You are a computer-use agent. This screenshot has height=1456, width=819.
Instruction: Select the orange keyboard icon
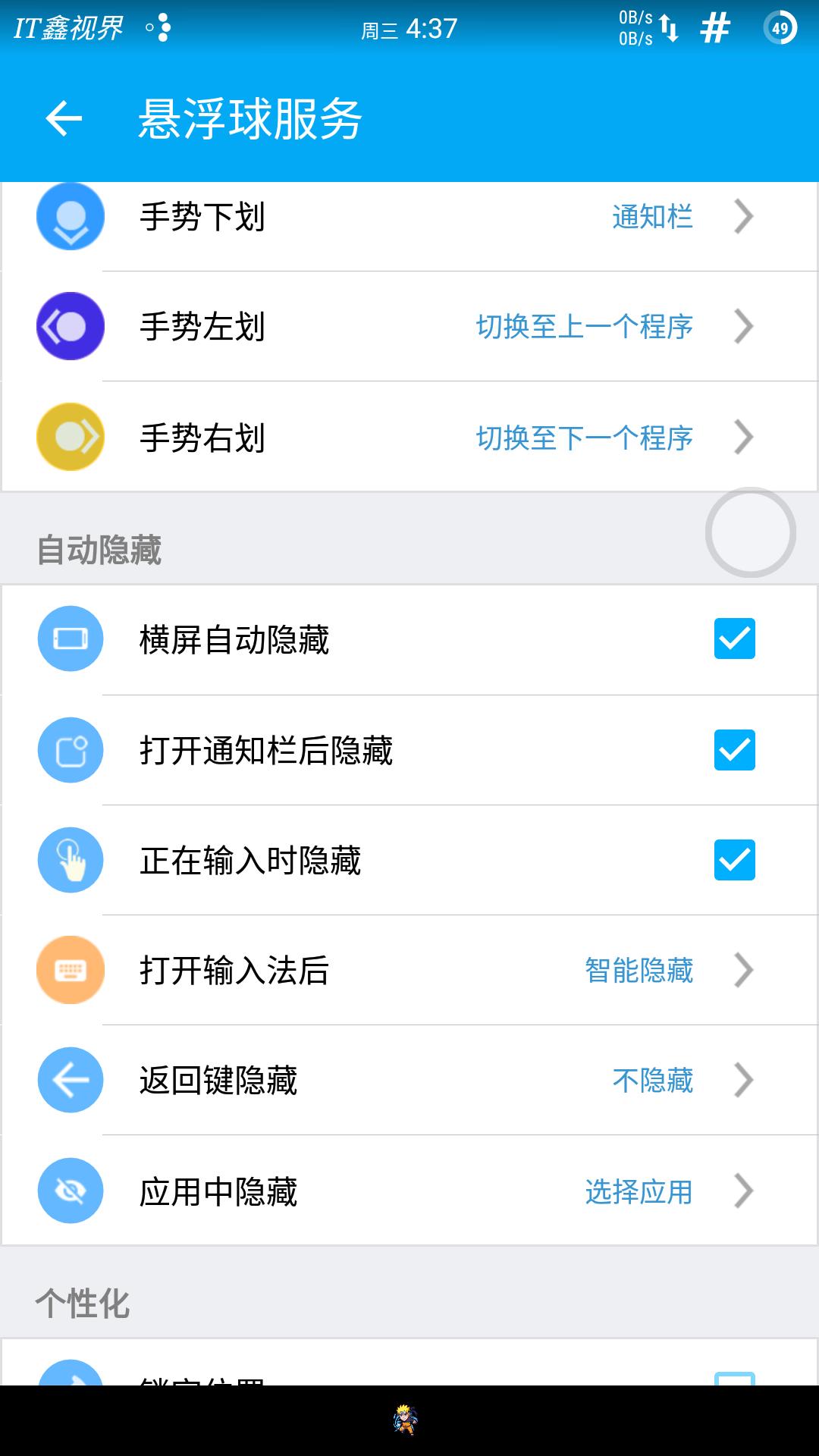click(x=70, y=971)
